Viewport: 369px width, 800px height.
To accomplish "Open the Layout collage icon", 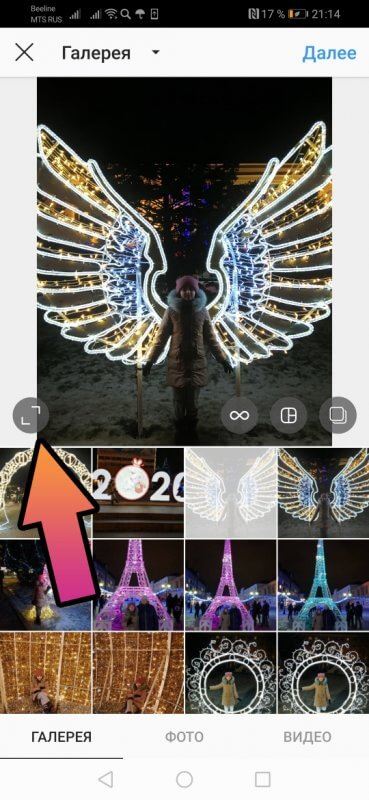I will tap(288, 415).
